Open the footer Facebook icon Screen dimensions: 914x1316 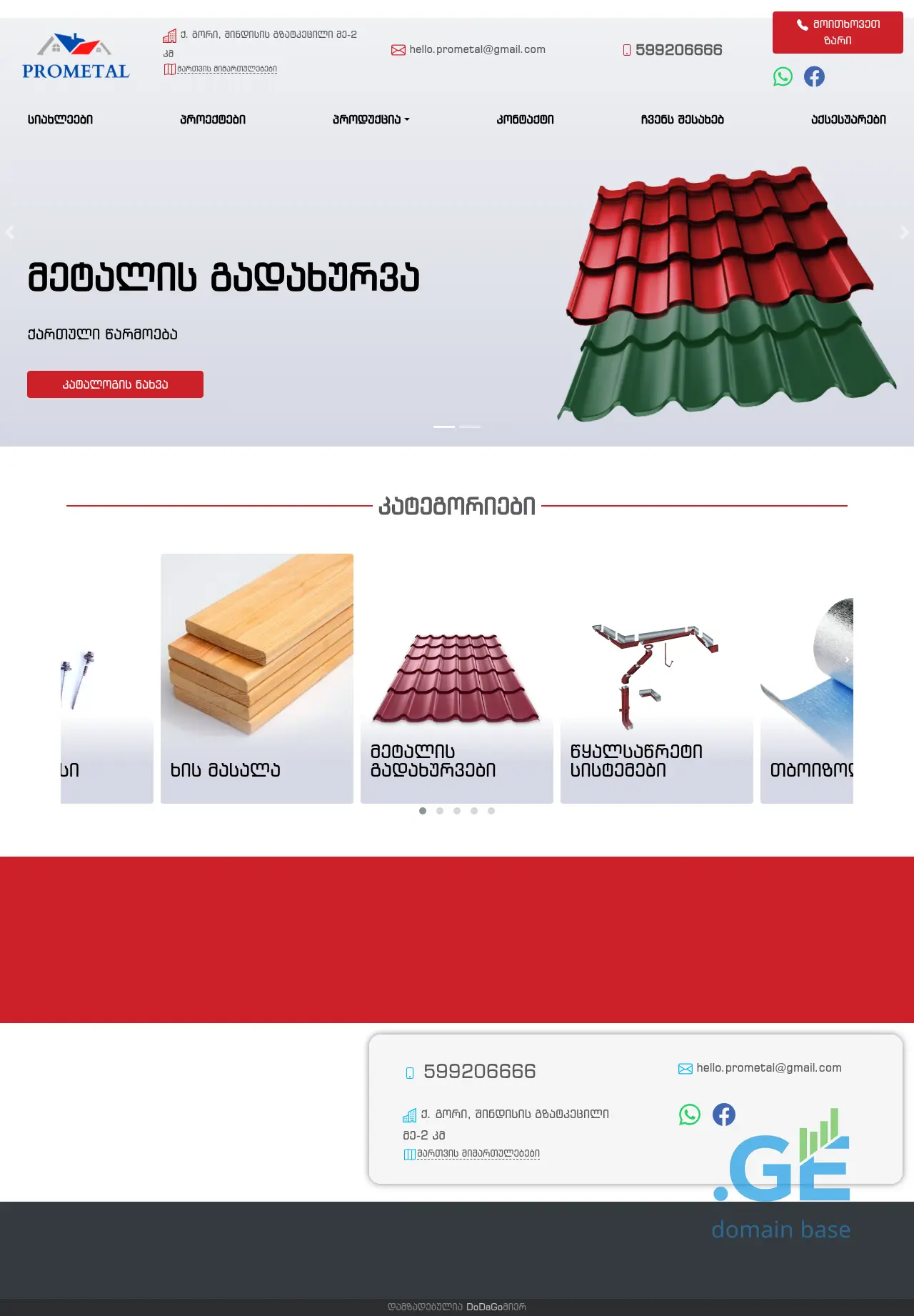(723, 1115)
